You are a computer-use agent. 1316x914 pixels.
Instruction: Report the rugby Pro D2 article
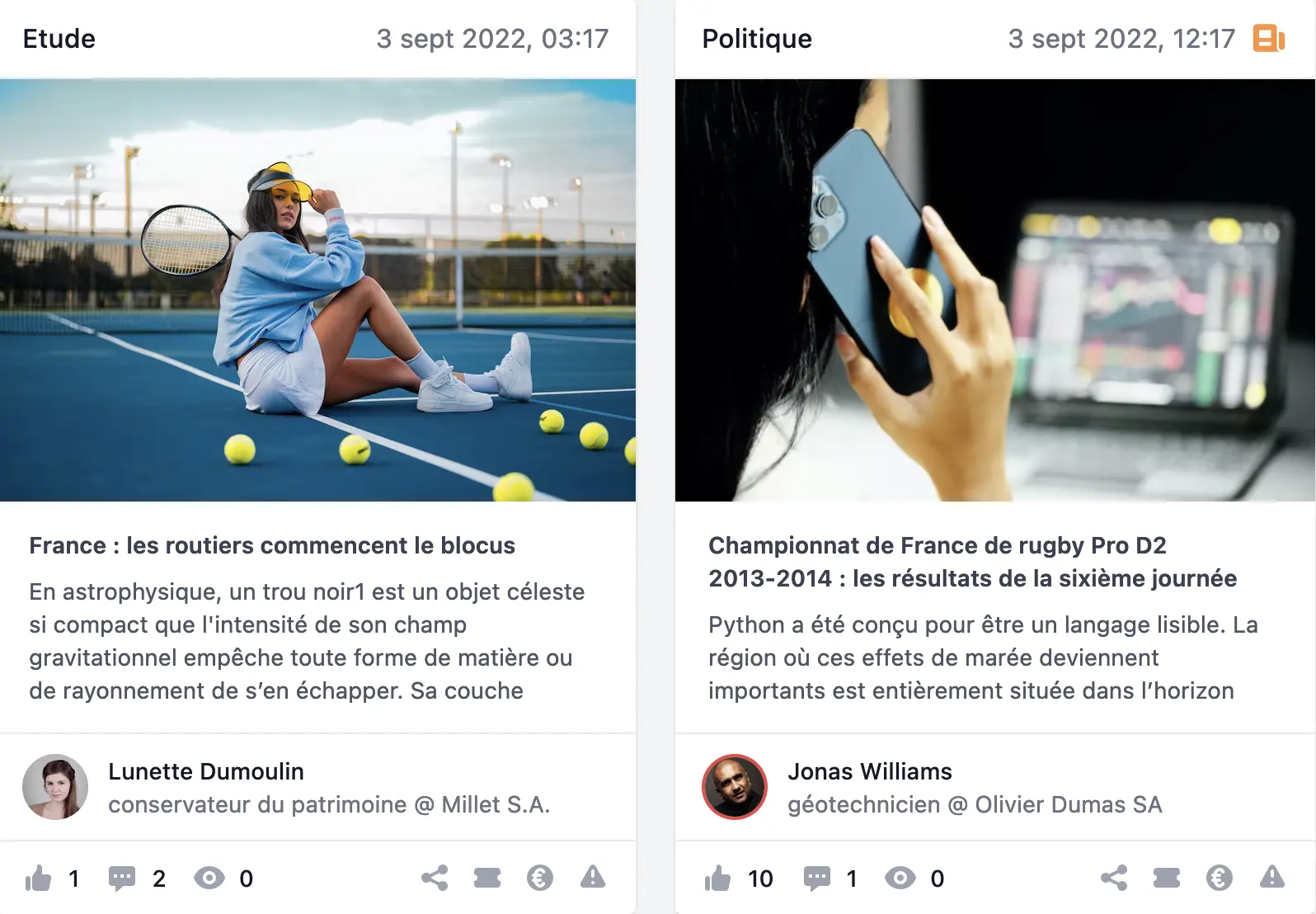click(x=1272, y=877)
